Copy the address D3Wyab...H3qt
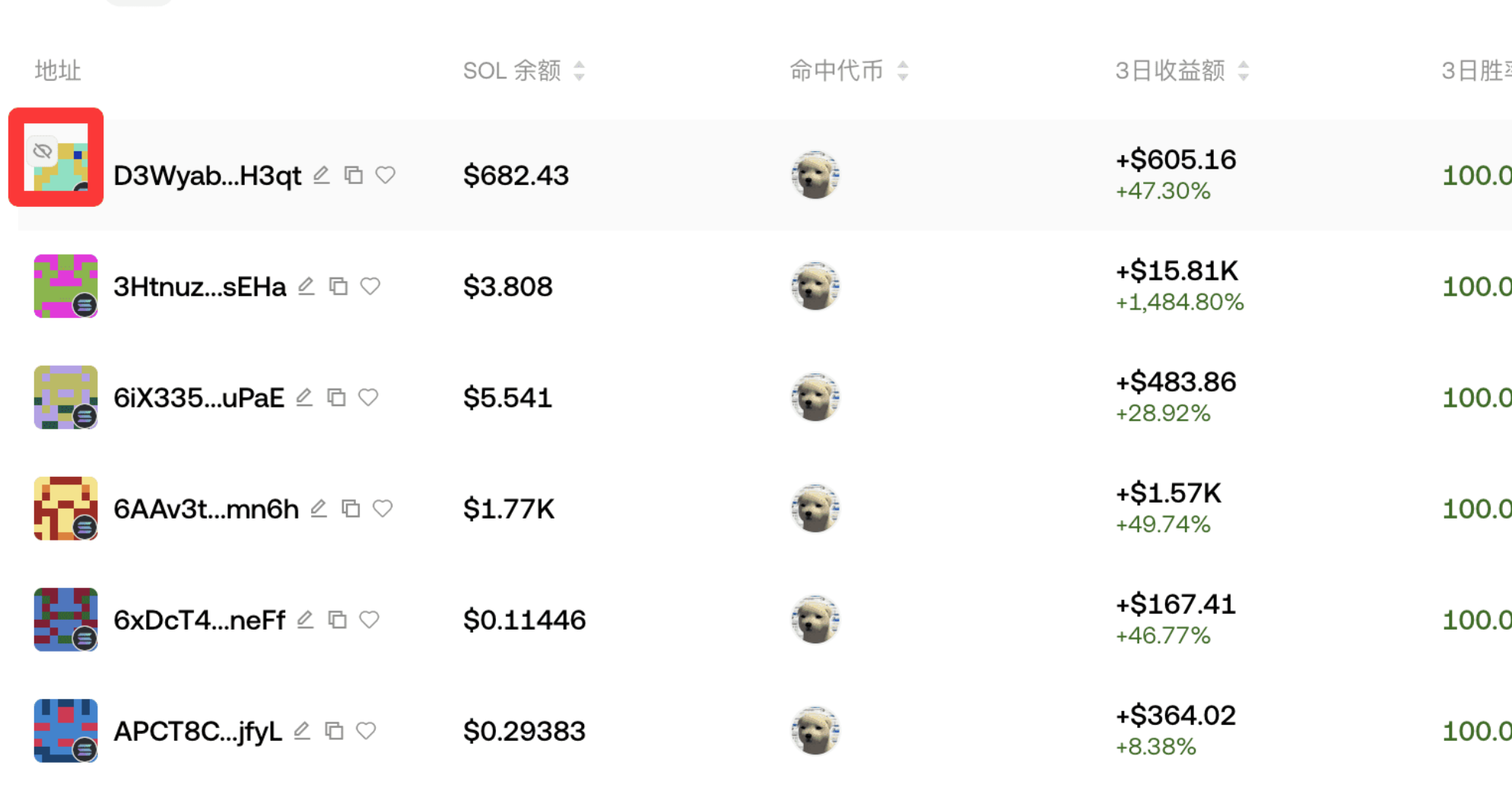The image size is (1512, 800). 354,176
